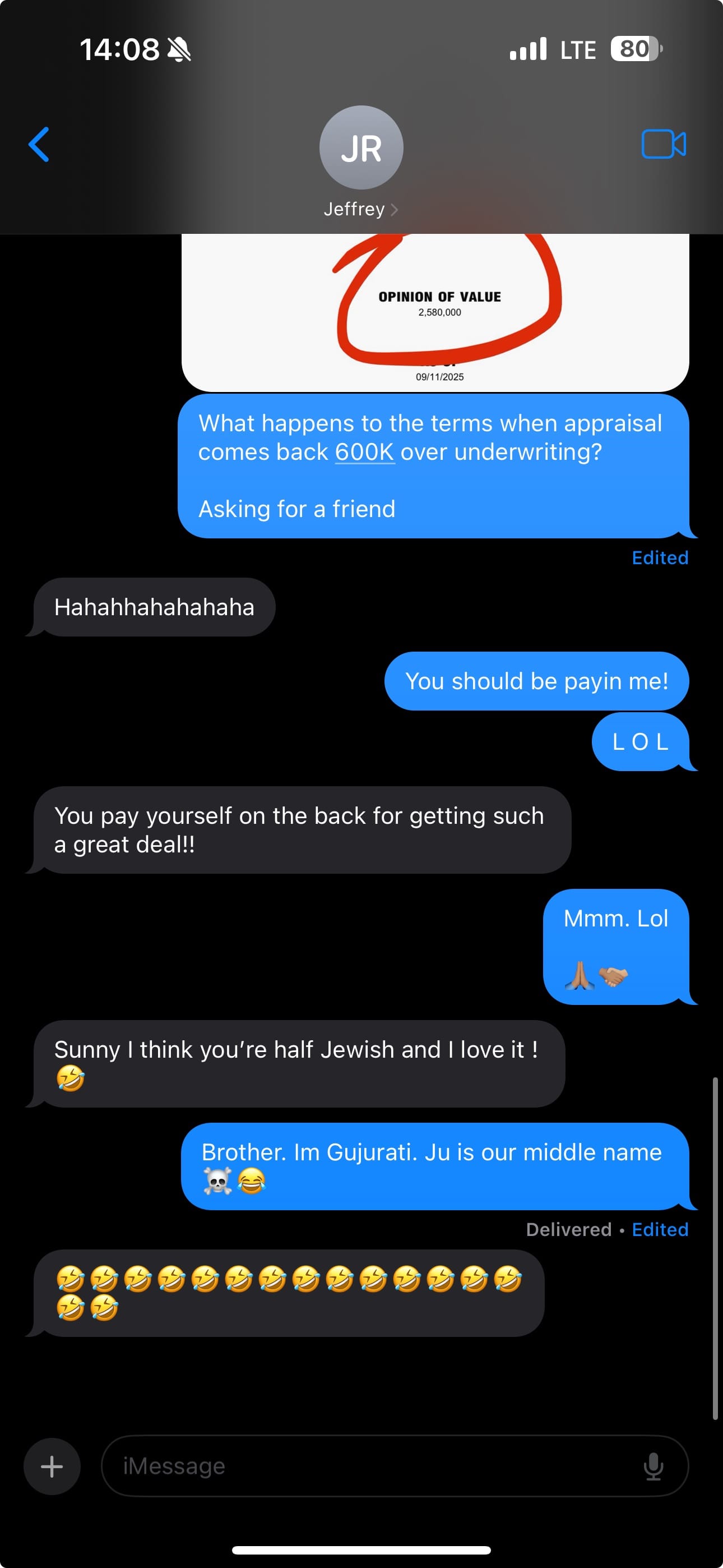Start a FaceTime video call
723x1568 pixels.
point(664,144)
